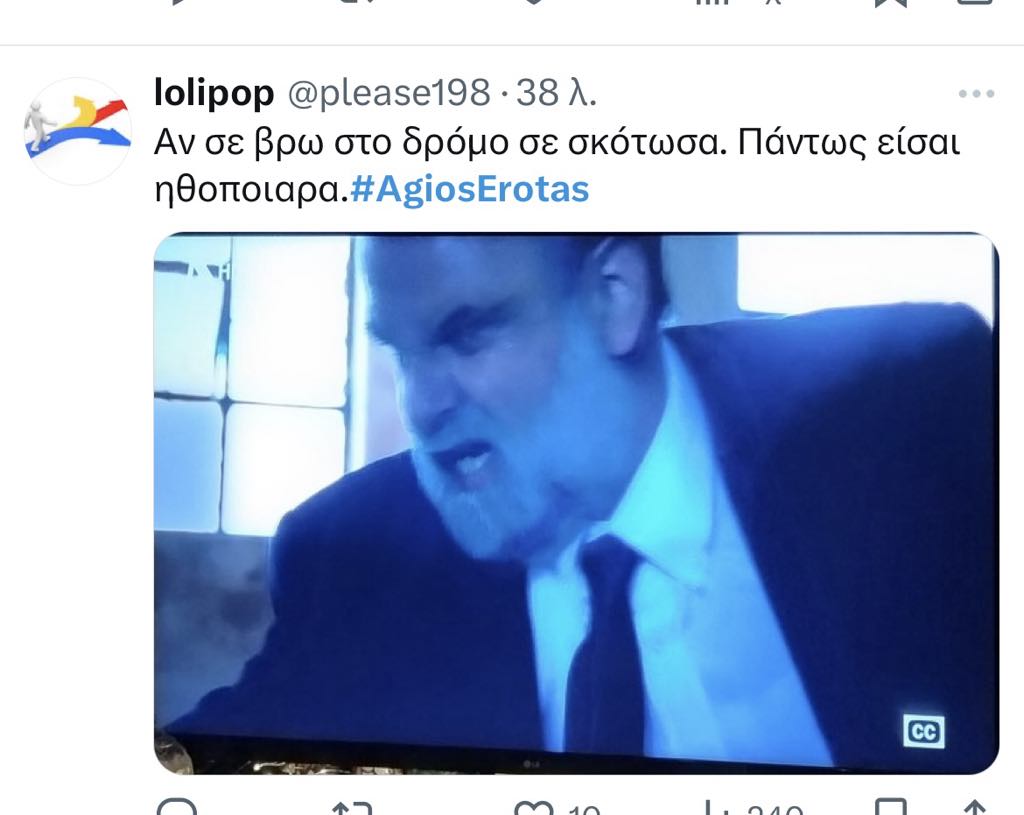Image resolution: width=1024 pixels, height=815 pixels.
Task: Open lolipop's profile avatar
Action: (78, 131)
